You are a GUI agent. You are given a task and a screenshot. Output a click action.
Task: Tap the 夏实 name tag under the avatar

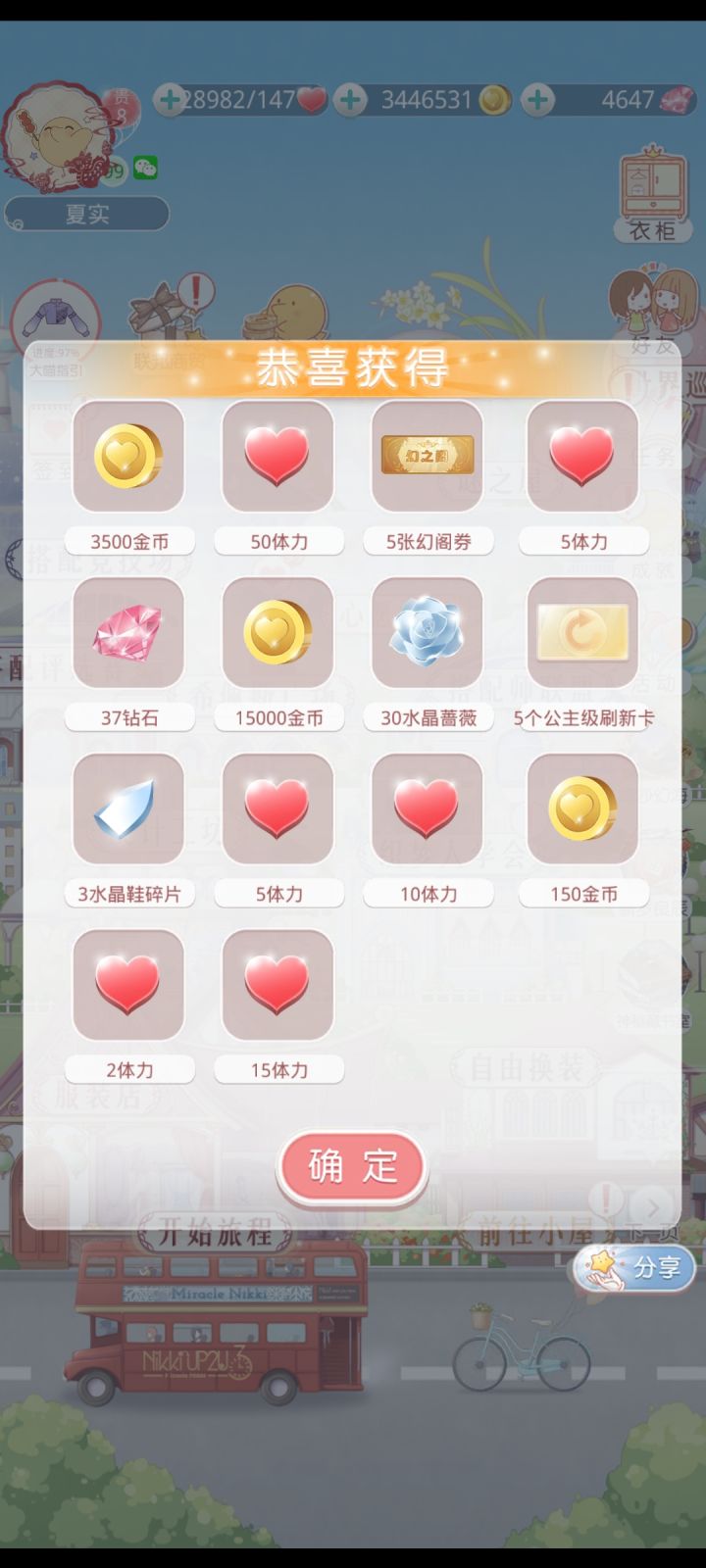click(87, 215)
